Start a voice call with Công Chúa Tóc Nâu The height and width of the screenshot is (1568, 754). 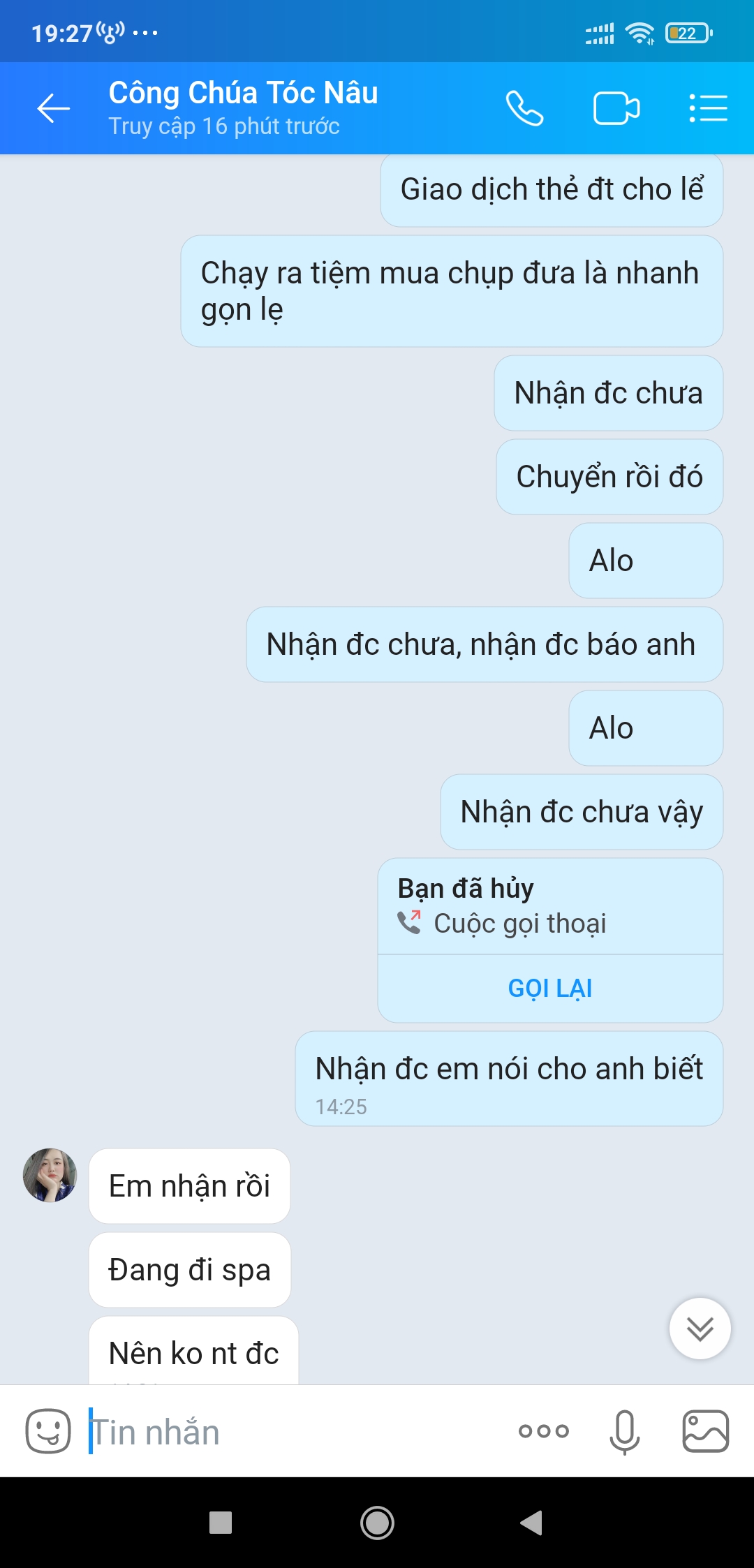click(524, 108)
